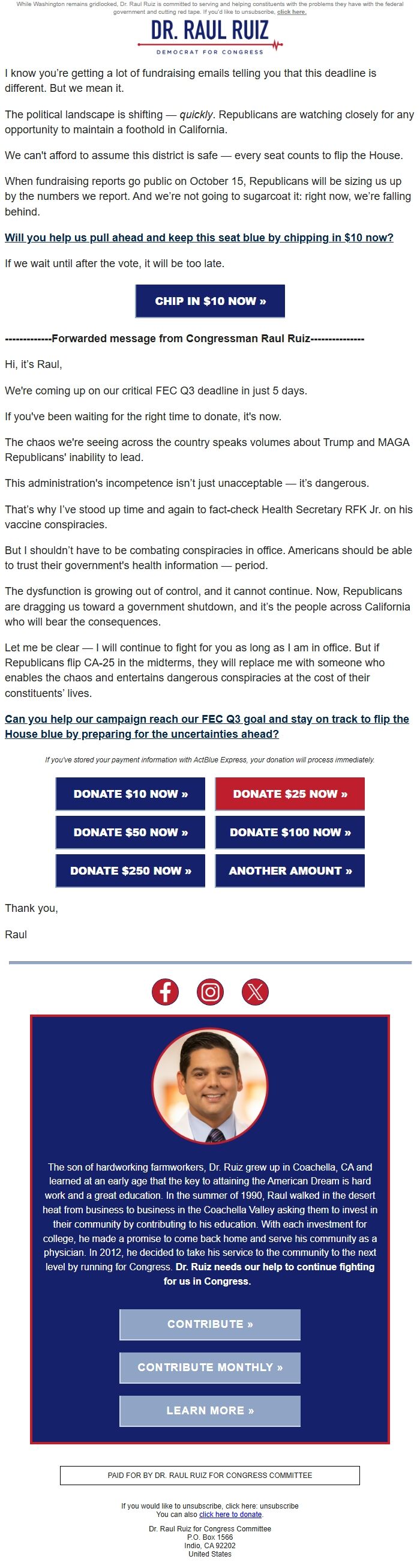420x1568 pixels.
Task: Select CONTRIBUTE MONTHLY
Action: point(210,1367)
